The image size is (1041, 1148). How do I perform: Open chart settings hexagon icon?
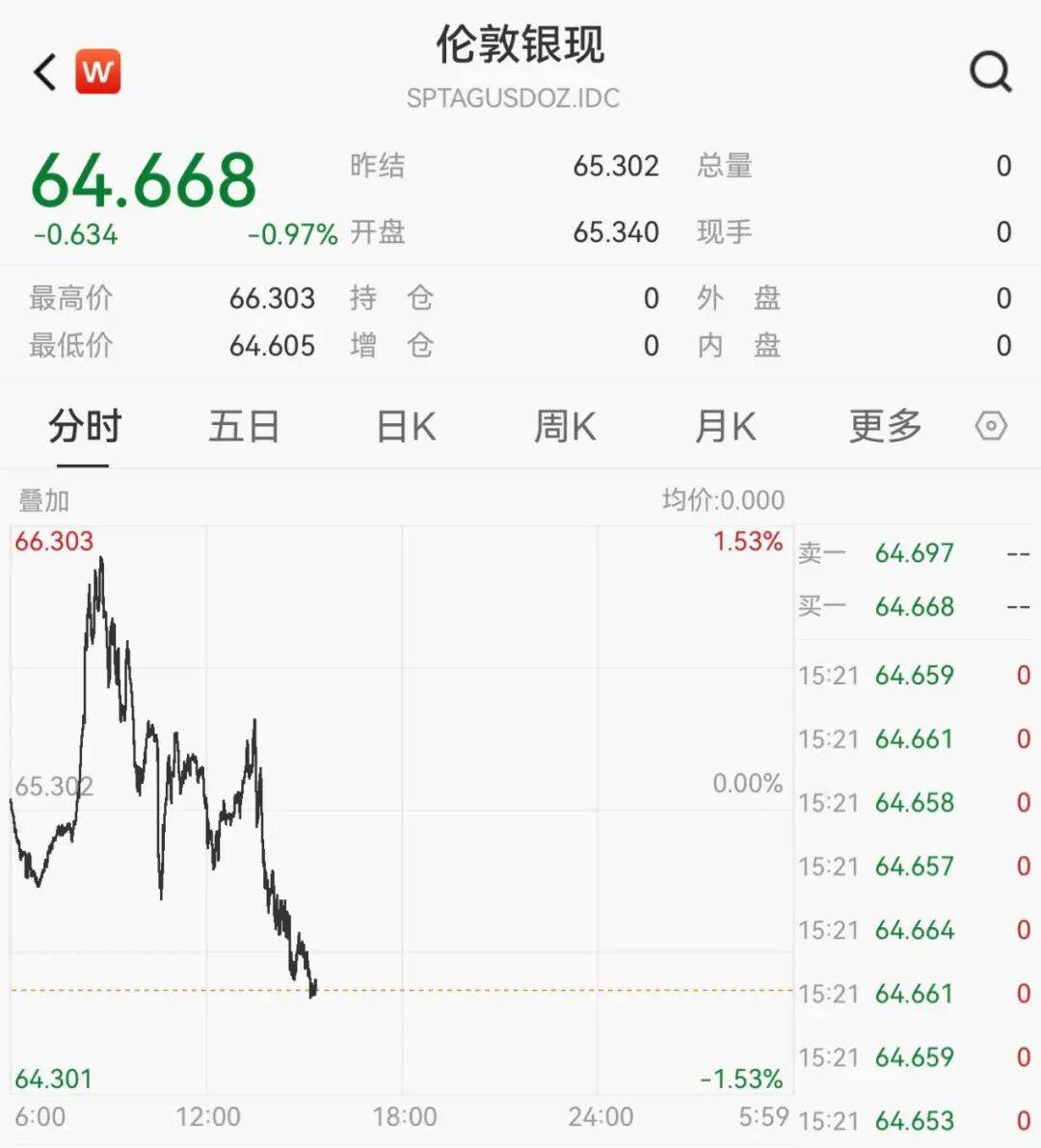(x=991, y=425)
